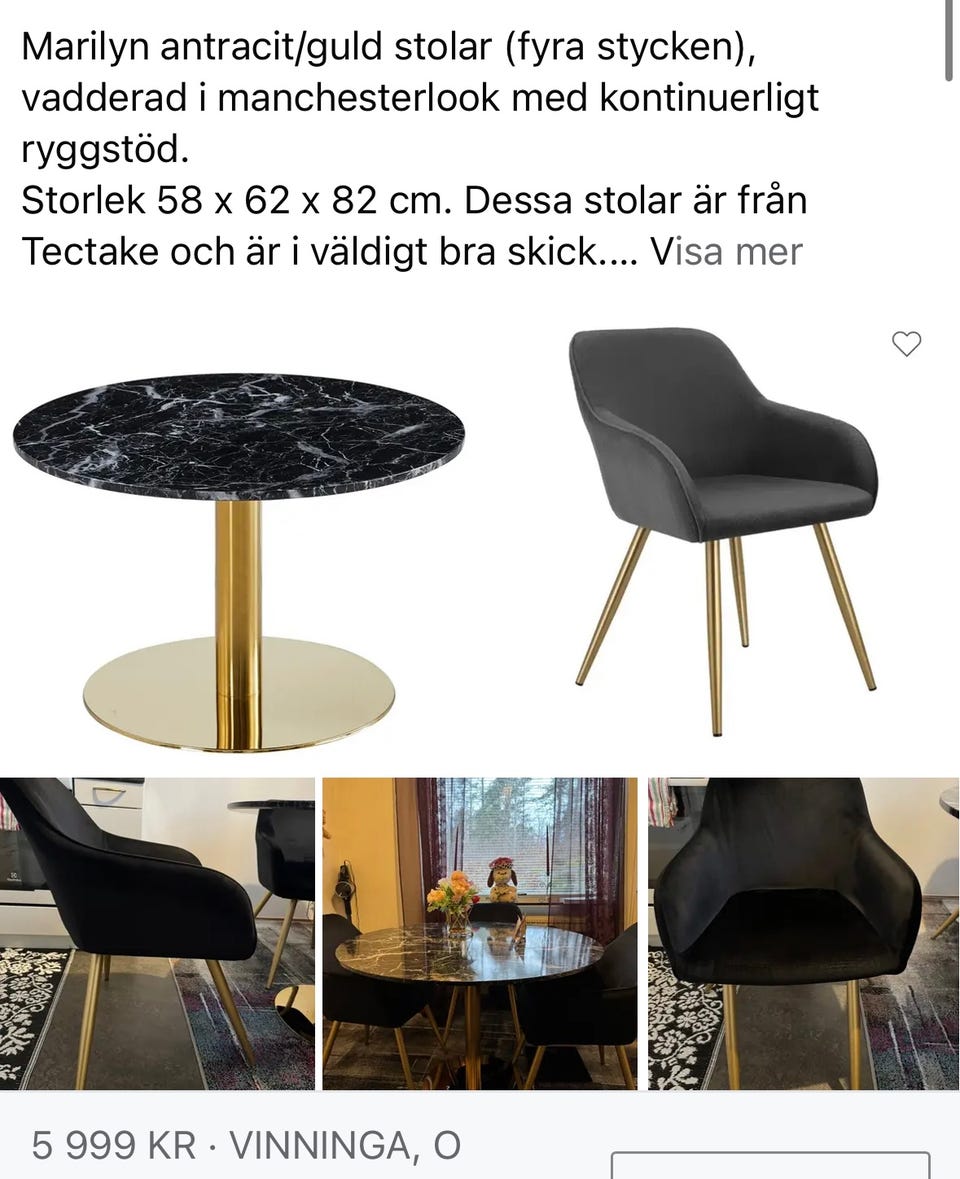Select the price "5 999 KR"
The image size is (960, 1179).
click(110, 1145)
